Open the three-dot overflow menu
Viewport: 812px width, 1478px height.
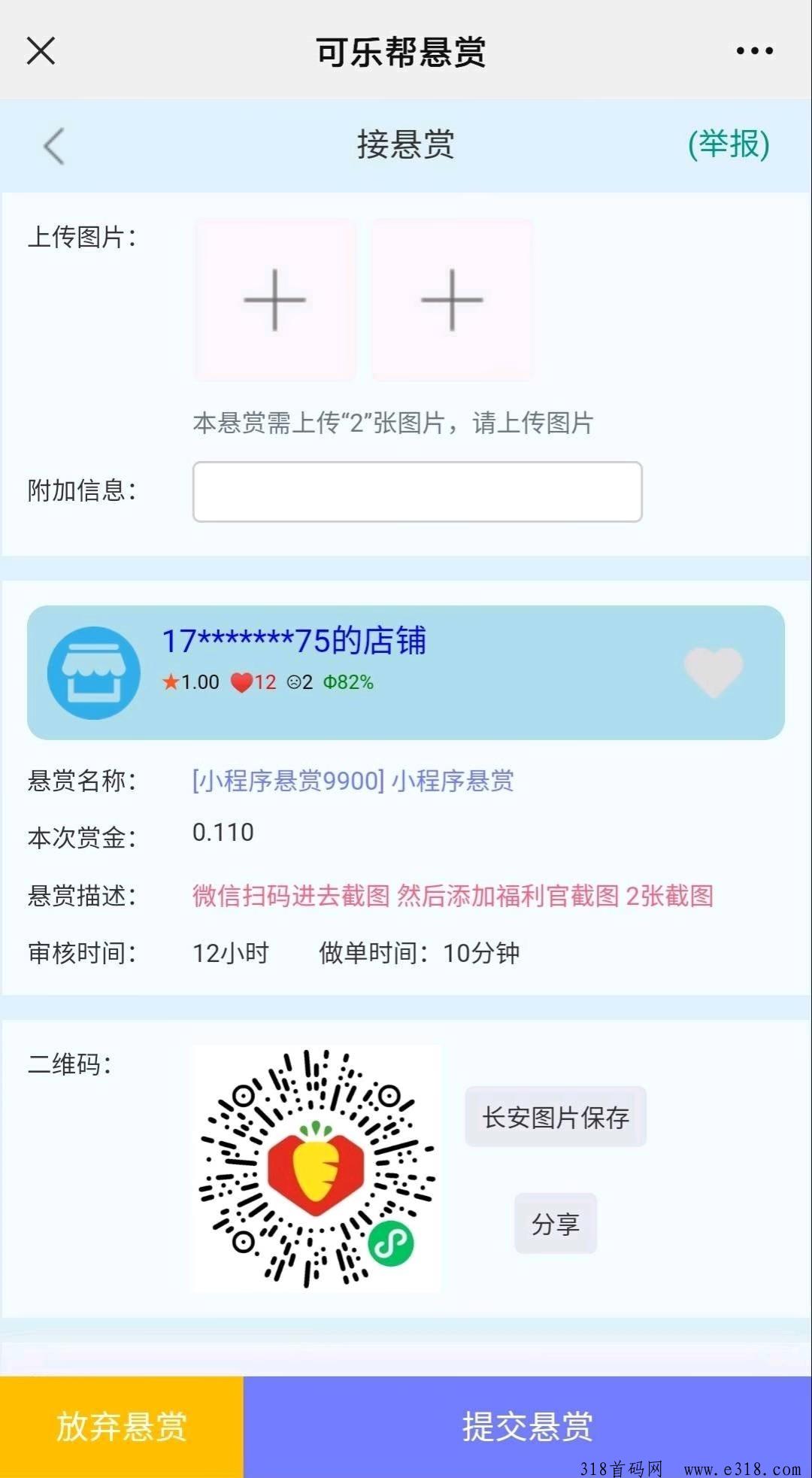(x=754, y=51)
